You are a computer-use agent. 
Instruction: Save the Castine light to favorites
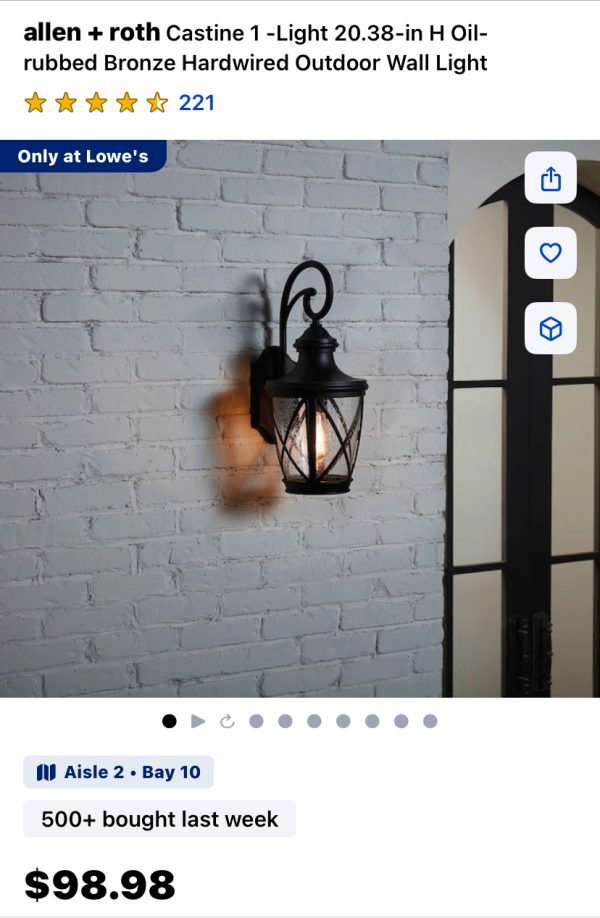click(550, 253)
